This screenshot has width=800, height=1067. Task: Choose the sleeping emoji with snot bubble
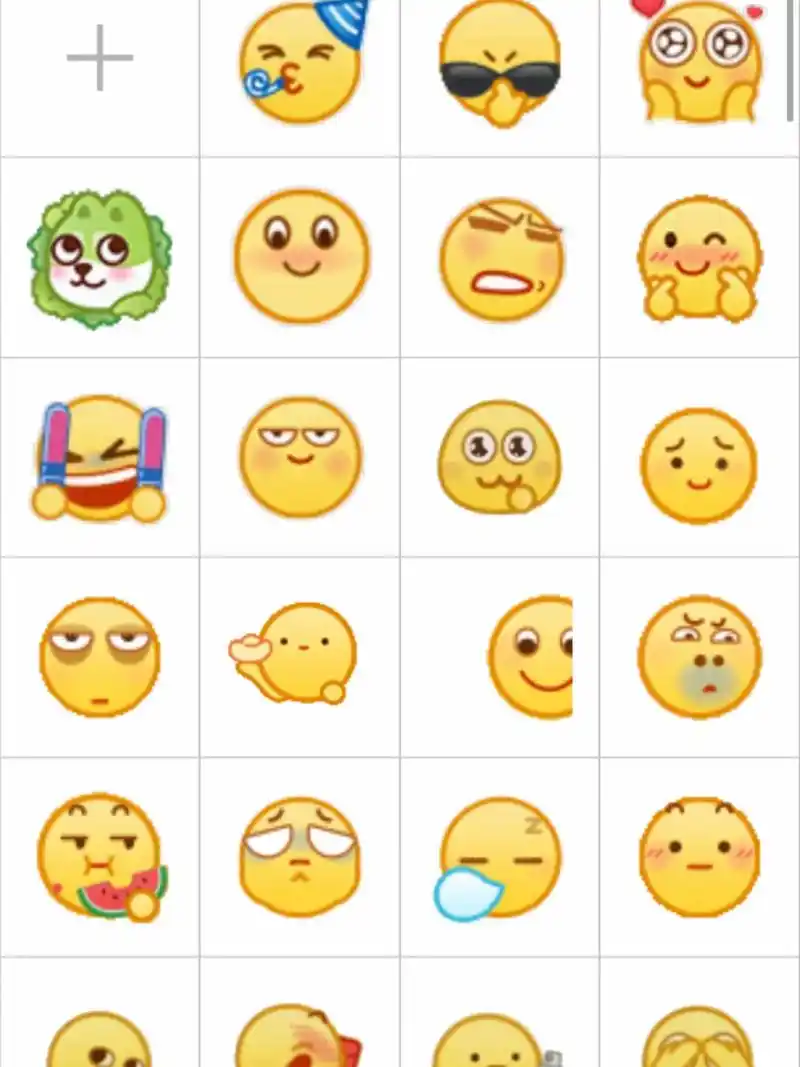tap(500, 856)
